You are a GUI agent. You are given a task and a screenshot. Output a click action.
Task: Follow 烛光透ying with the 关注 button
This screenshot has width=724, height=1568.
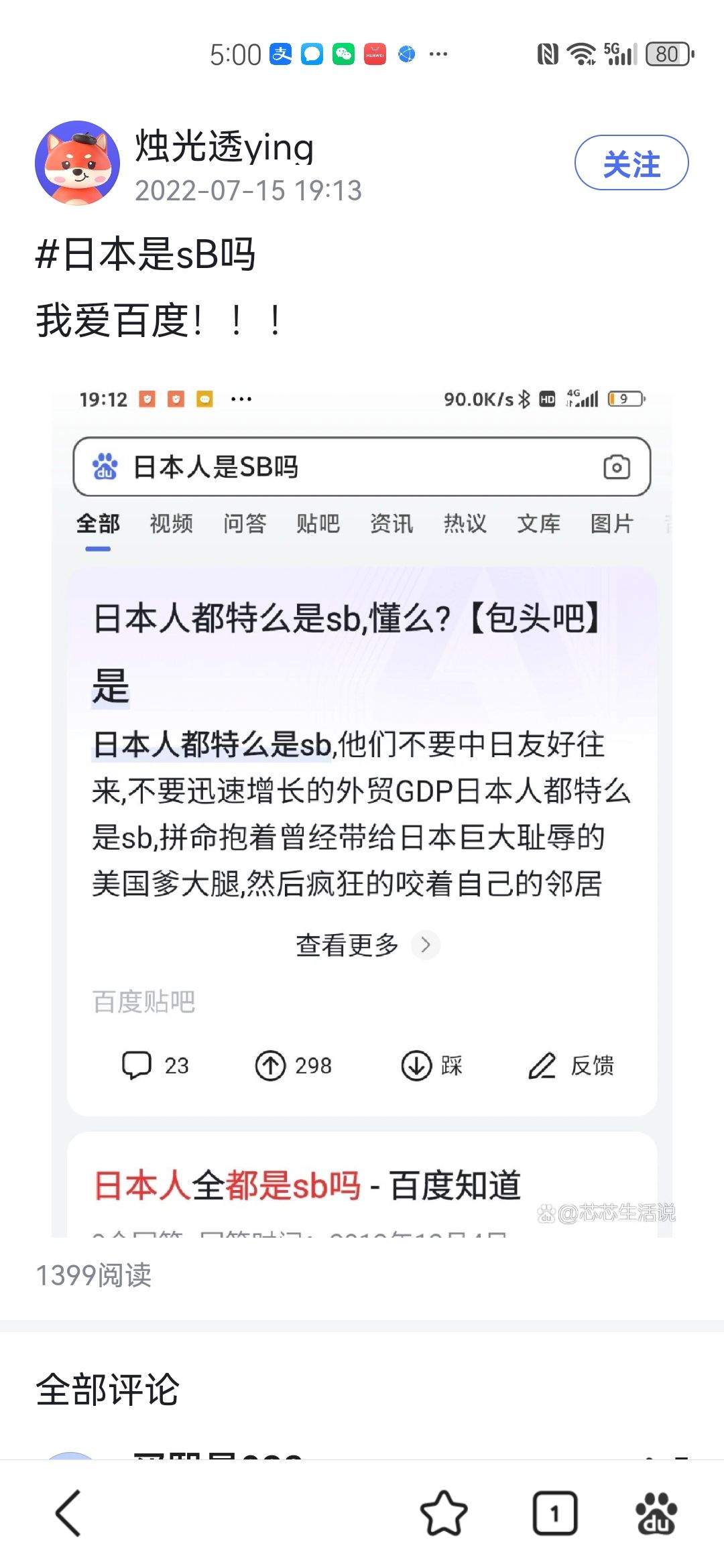631,163
